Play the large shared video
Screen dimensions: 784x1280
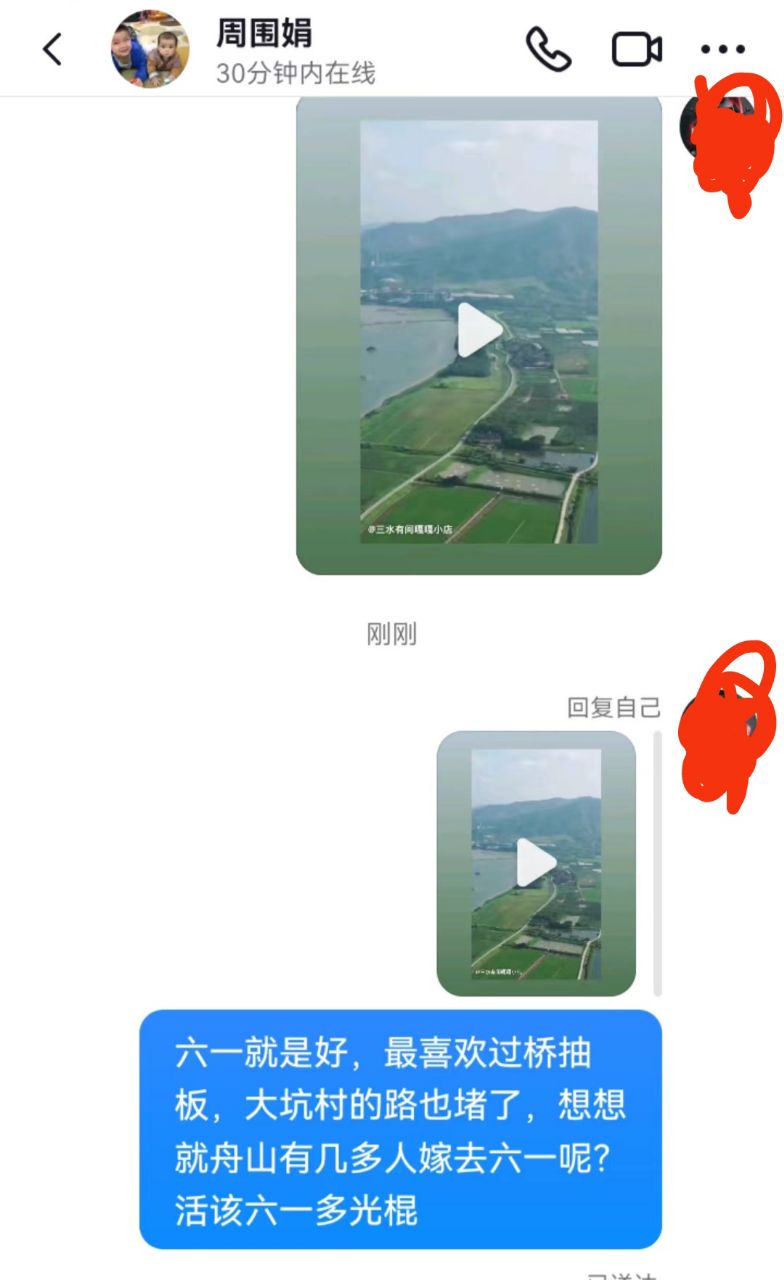click(479, 331)
